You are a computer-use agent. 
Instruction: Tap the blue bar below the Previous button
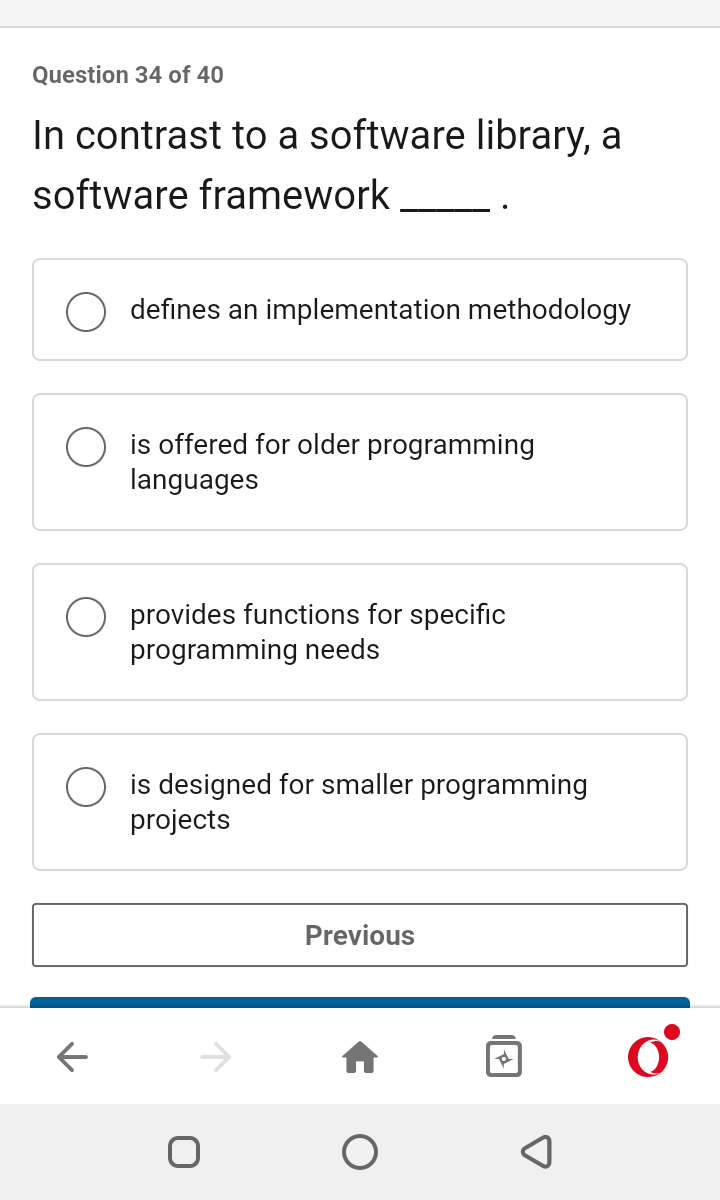(360, 1001)
